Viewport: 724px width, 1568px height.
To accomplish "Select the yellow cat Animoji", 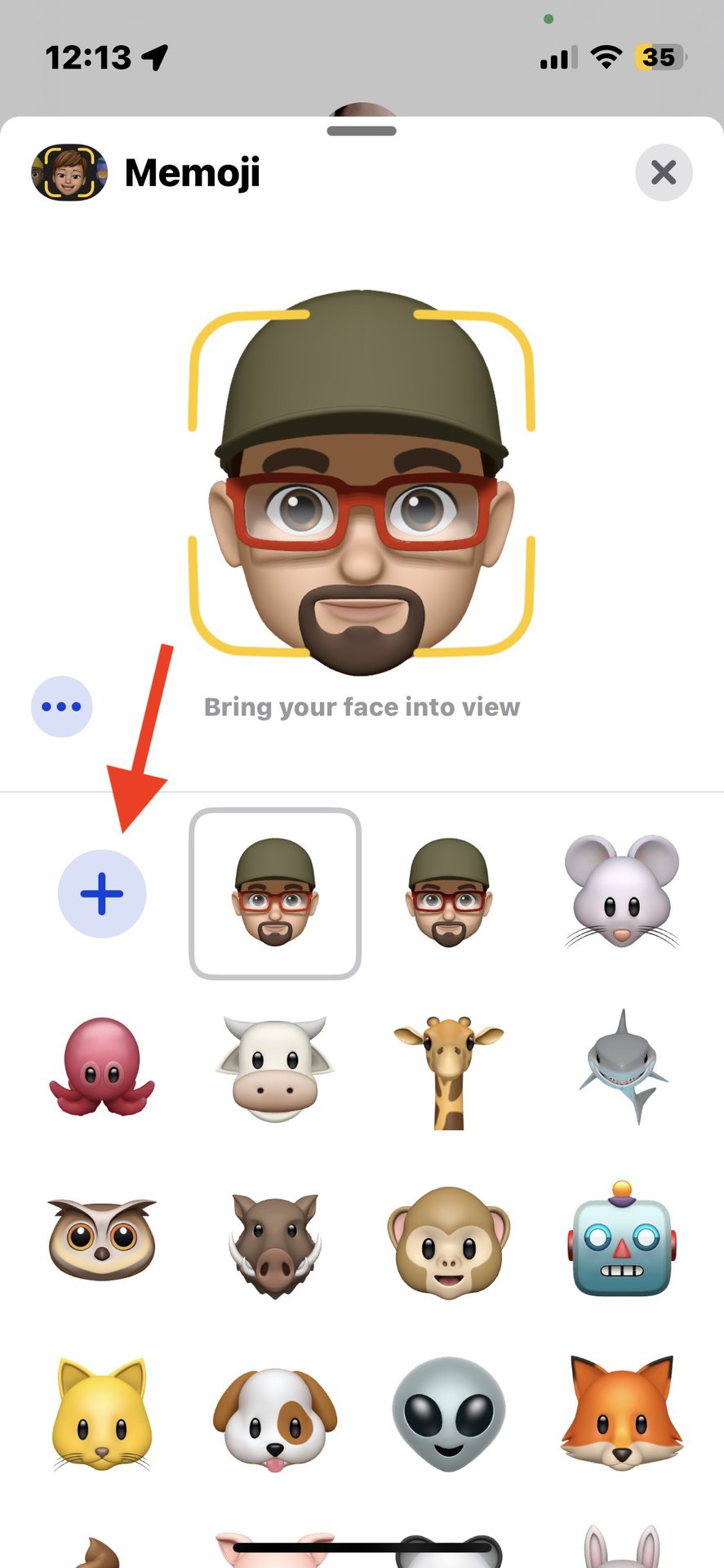I will tap(102, 1414).
